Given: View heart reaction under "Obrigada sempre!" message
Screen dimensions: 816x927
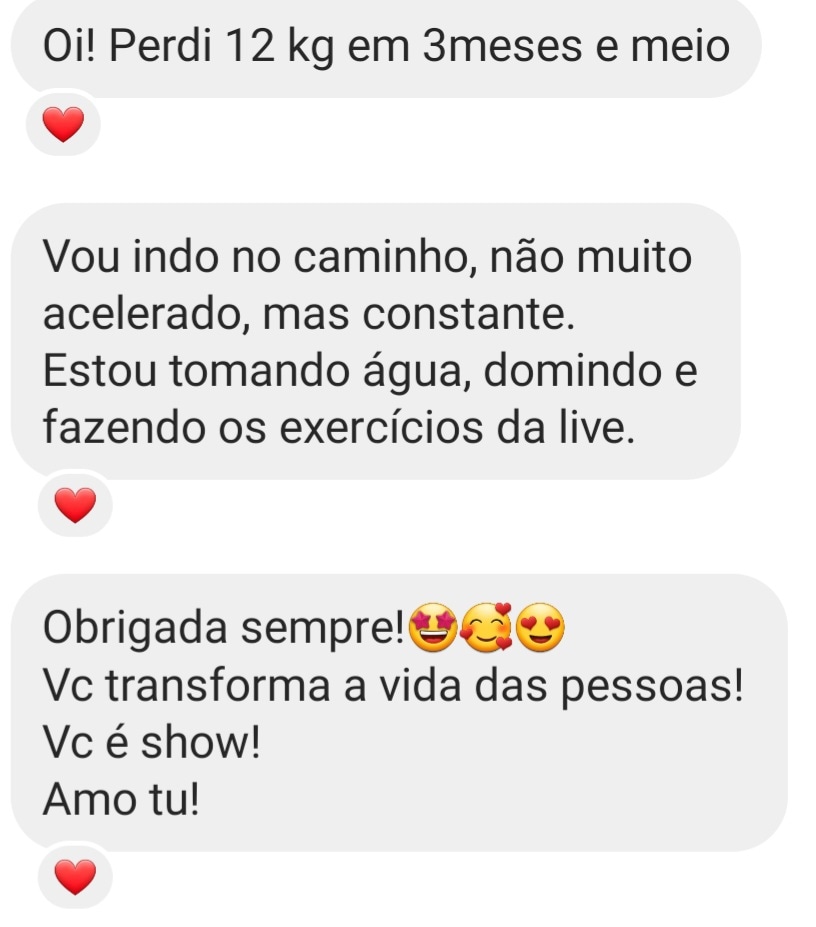Looking at the screenshot, I should [74, 876].
